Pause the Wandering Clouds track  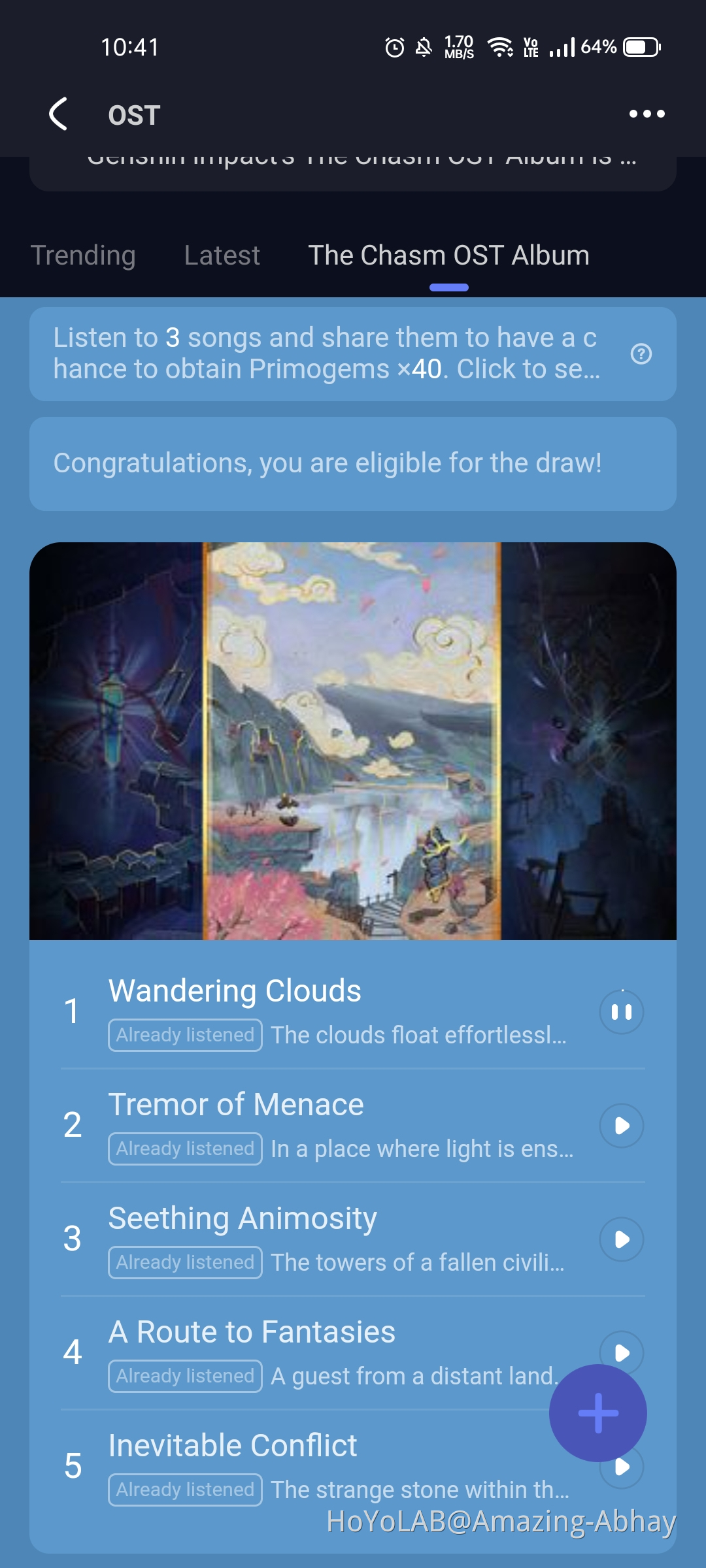coord(621,1012)
